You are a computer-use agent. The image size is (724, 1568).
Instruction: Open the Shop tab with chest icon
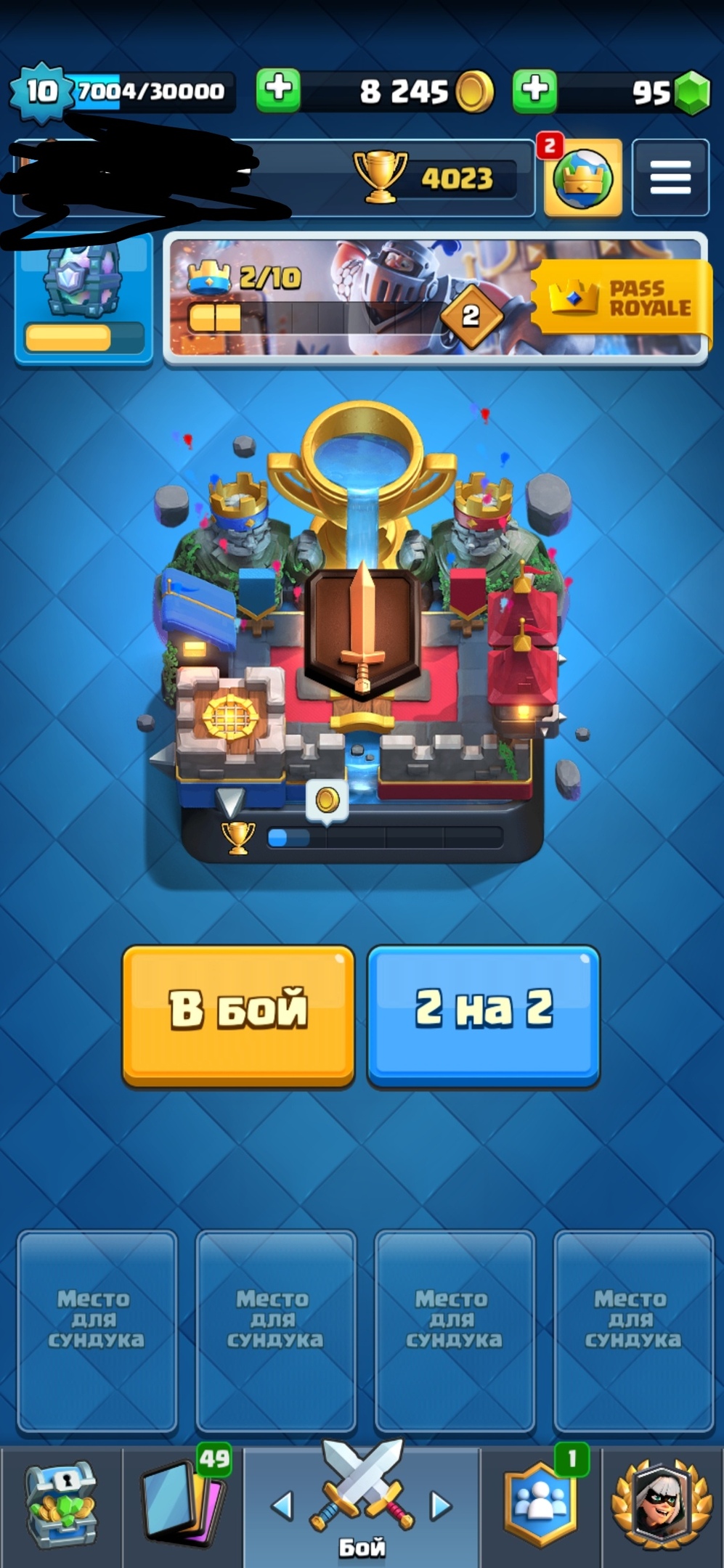pos(61,1506)
